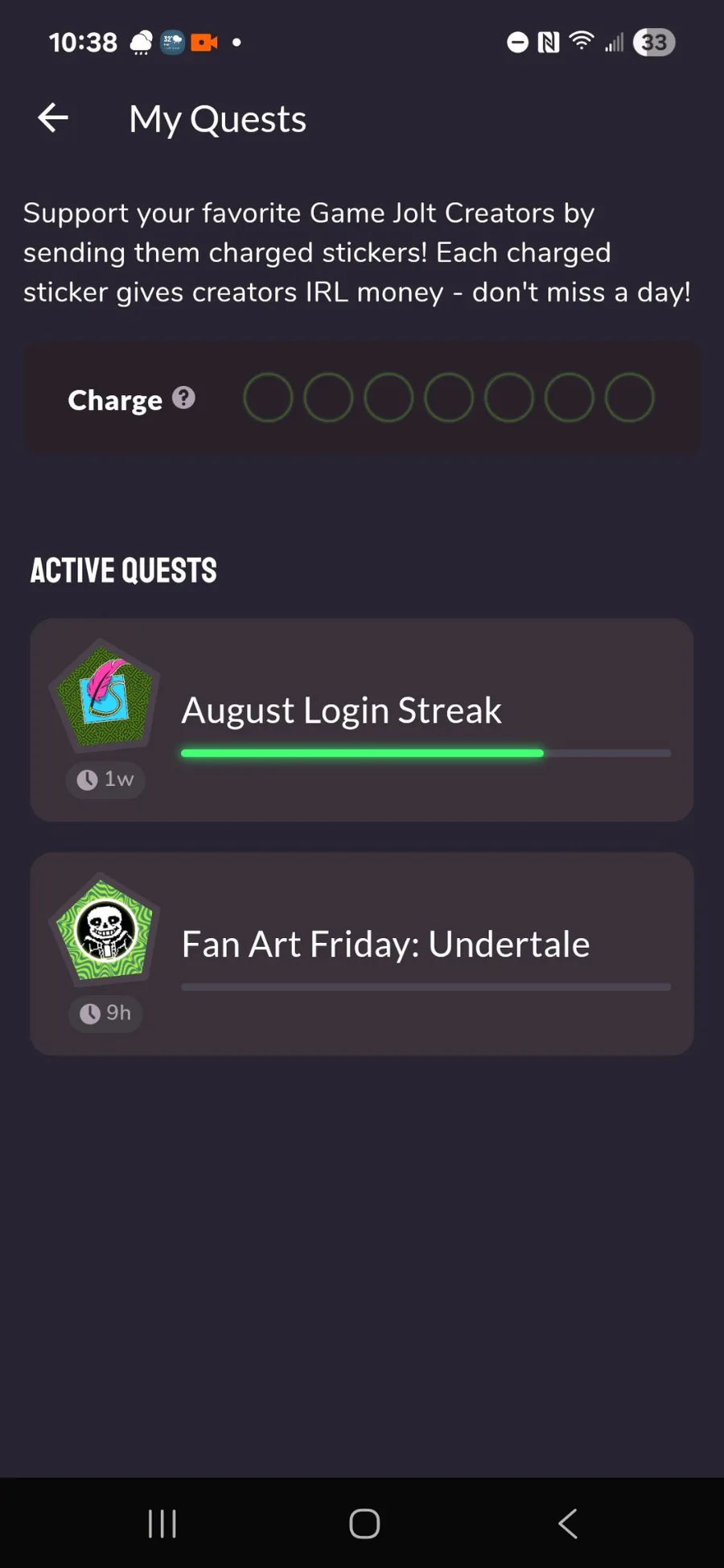Open the recent apps view
This screenshot has width=724, height=1568.
[162, 1523]
